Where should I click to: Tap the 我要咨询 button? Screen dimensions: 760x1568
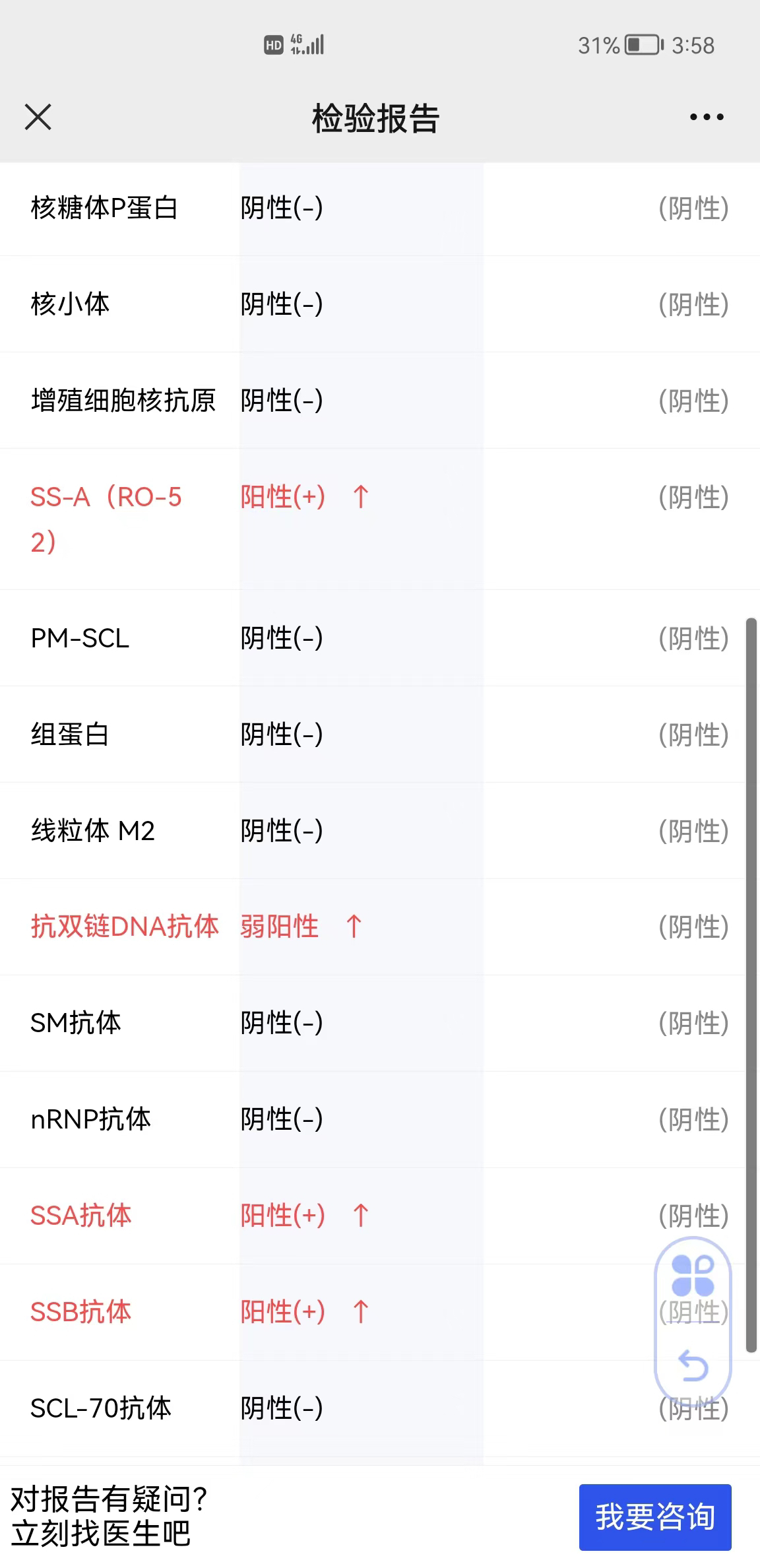pyautogui.click(x=655, y=1517)
